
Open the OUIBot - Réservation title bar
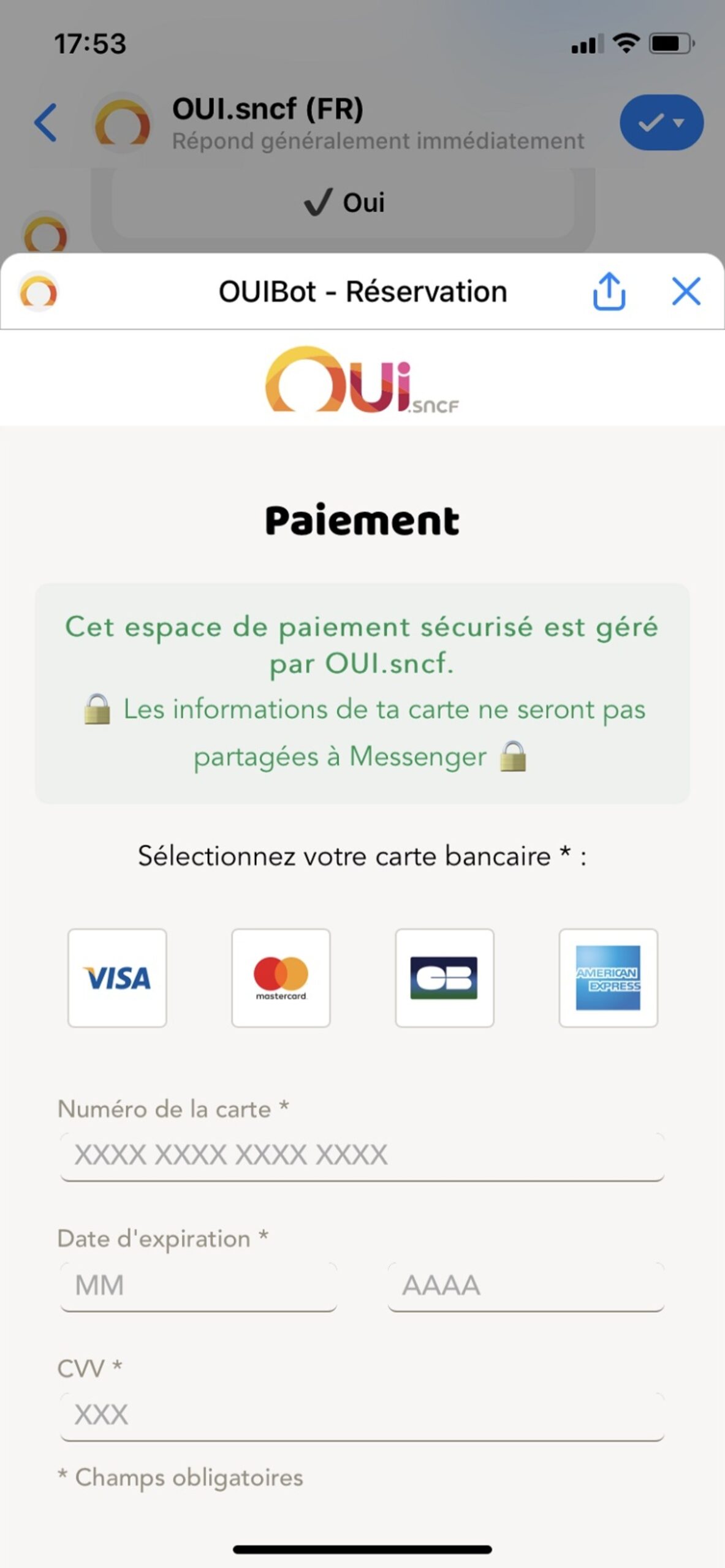[x=362, y=292]
